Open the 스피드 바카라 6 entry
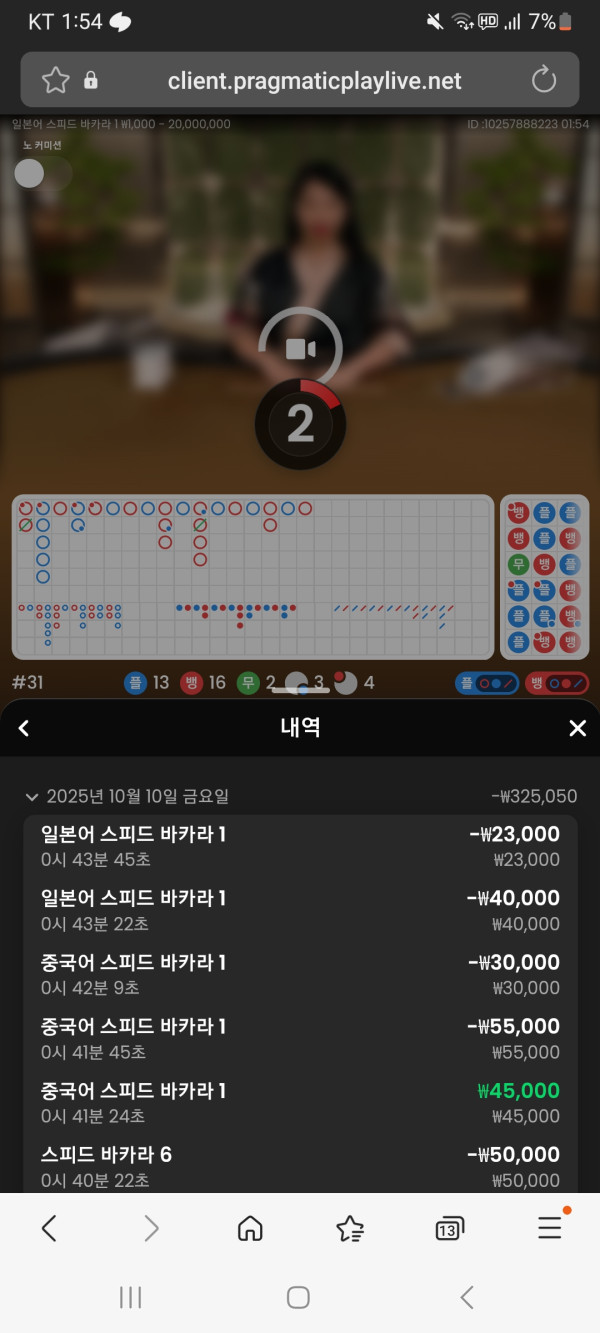The height and width of the screenshot is (1333, 600). 300,1165
